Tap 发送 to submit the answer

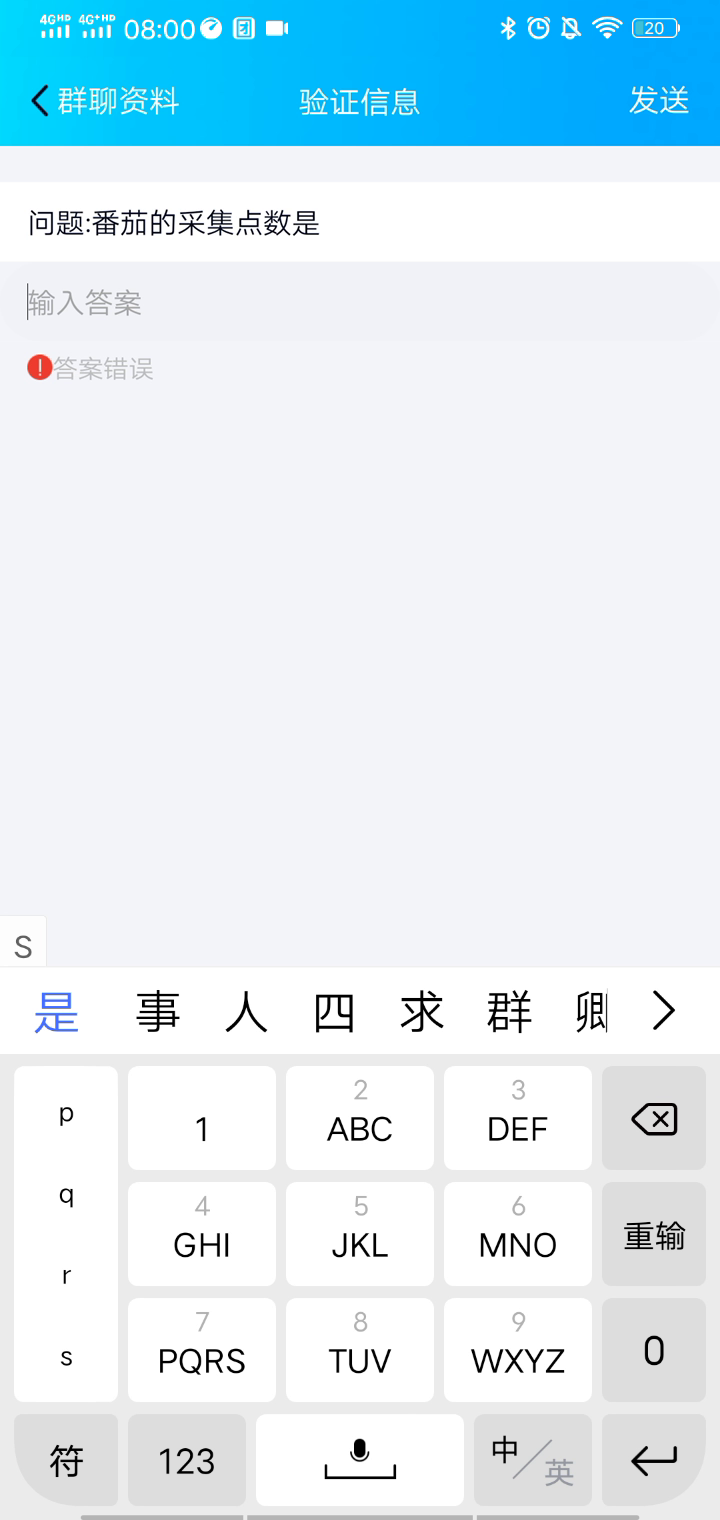(658, 101)
